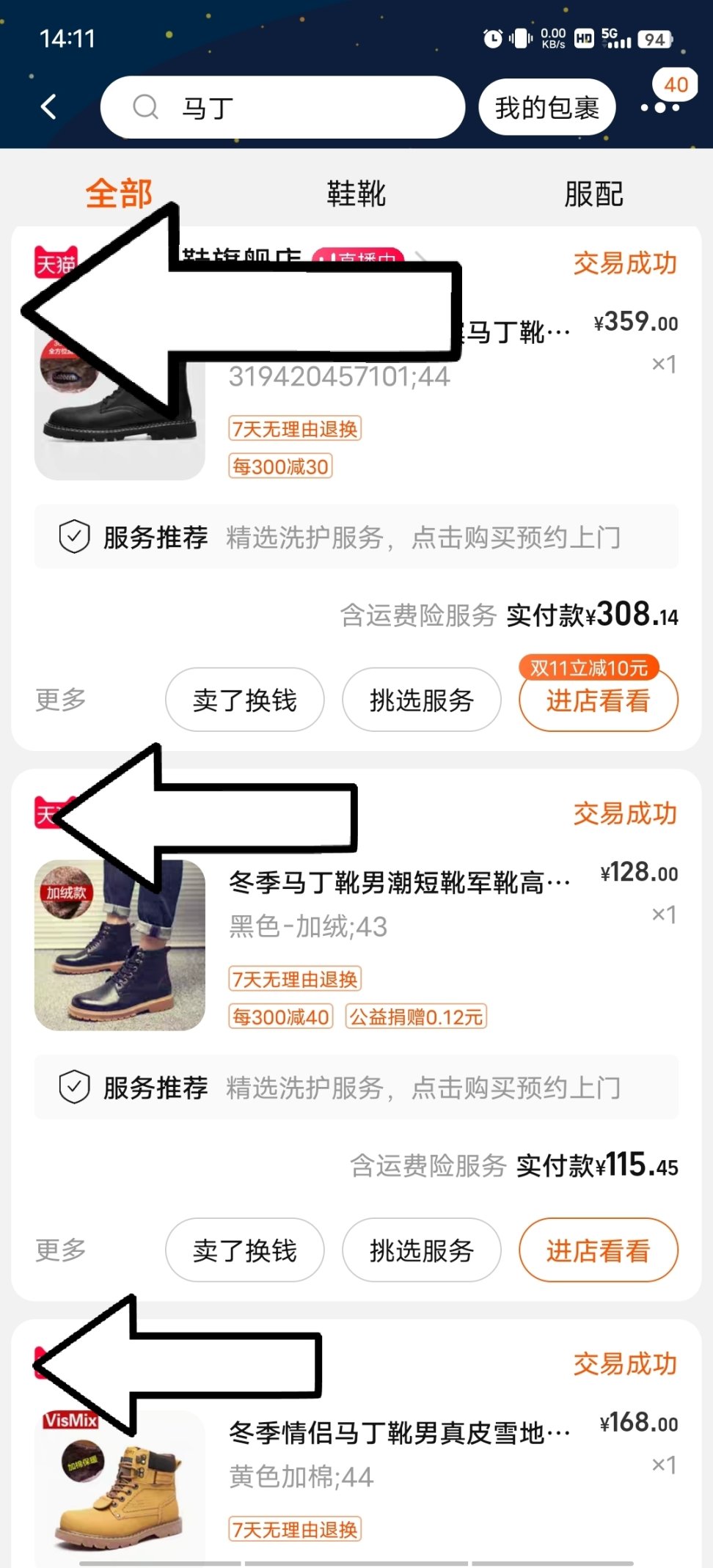Switch to the 服配 tab
Viewport: 713px width, 1568px height.
(x=593, y=194)
